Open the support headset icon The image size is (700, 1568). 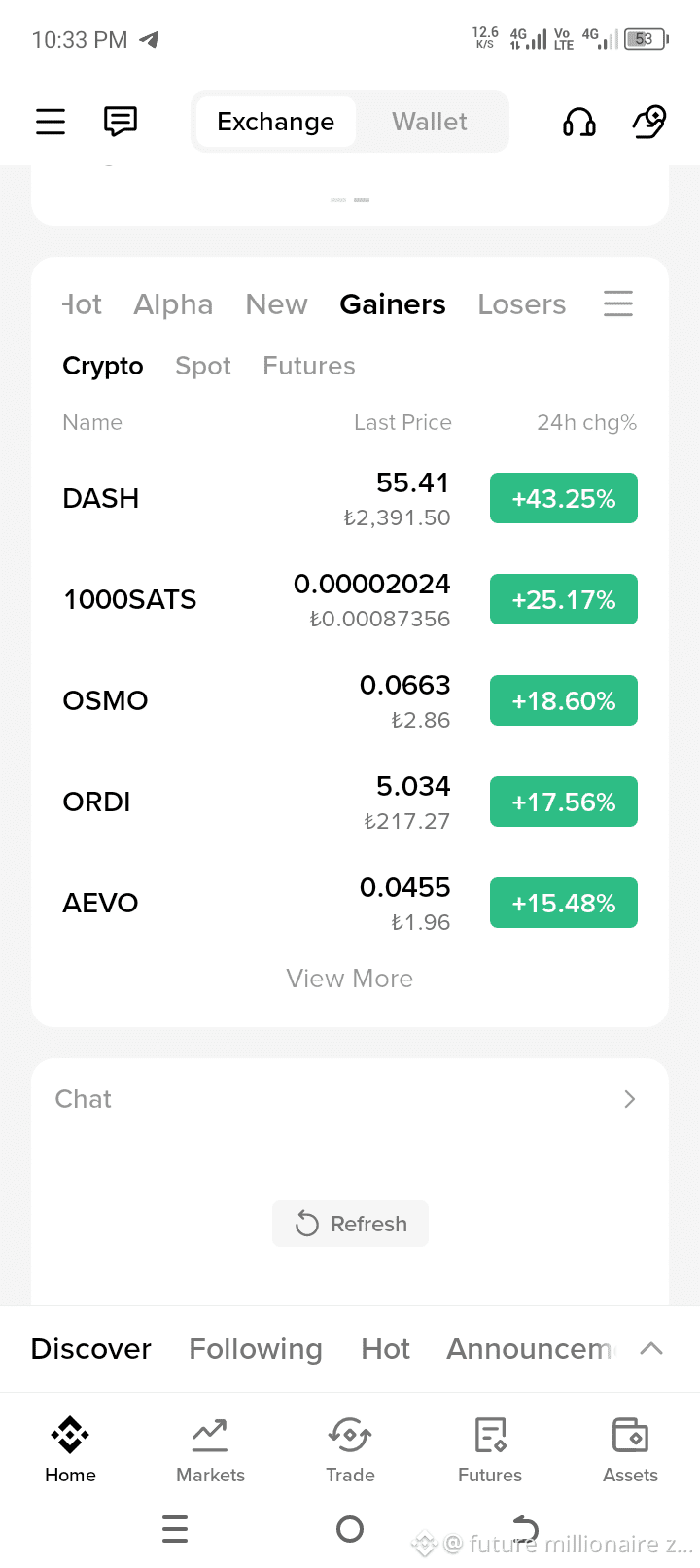pyautogui.click(x=578, y=122)
